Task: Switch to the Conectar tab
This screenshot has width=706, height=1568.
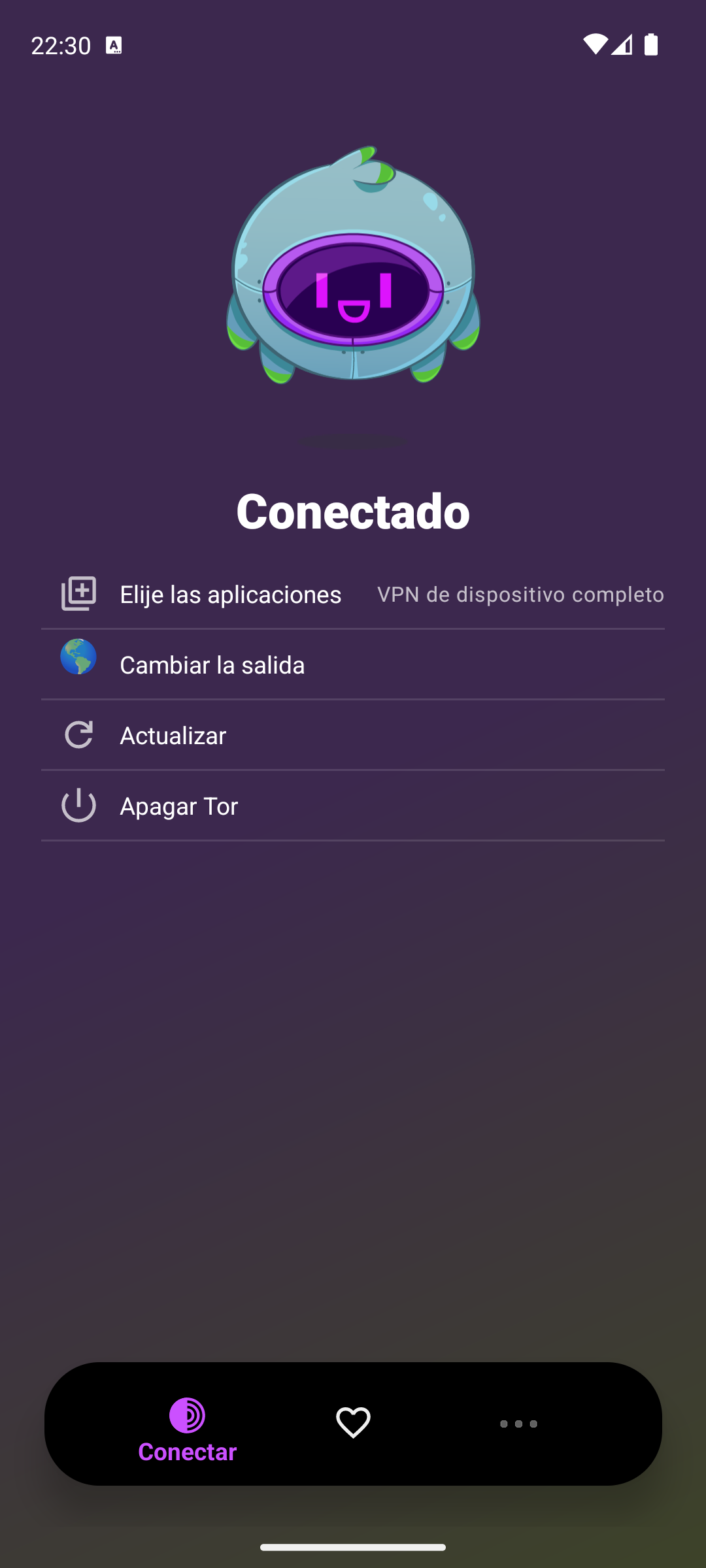Action: point(187,1429)
